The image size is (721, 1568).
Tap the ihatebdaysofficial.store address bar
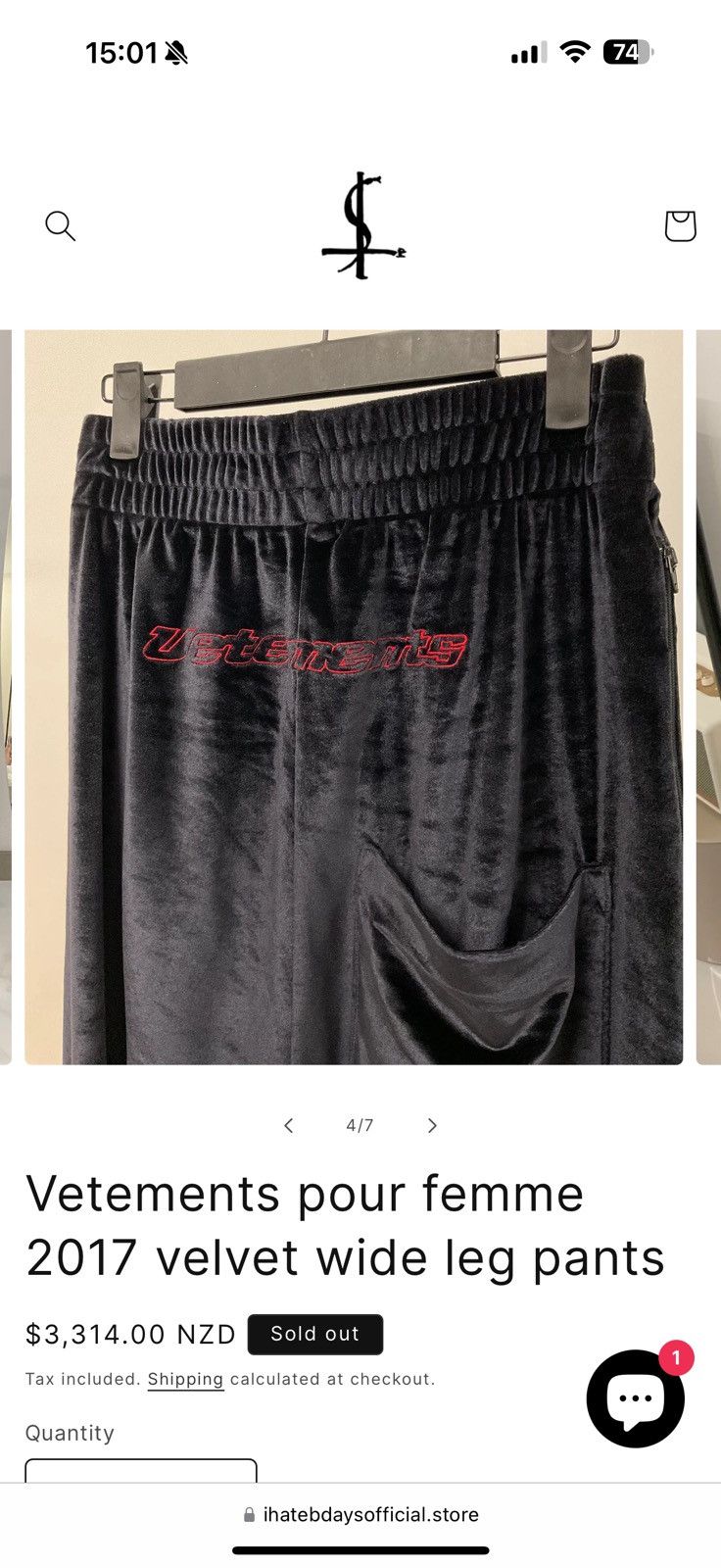[x=360, y=1514]
